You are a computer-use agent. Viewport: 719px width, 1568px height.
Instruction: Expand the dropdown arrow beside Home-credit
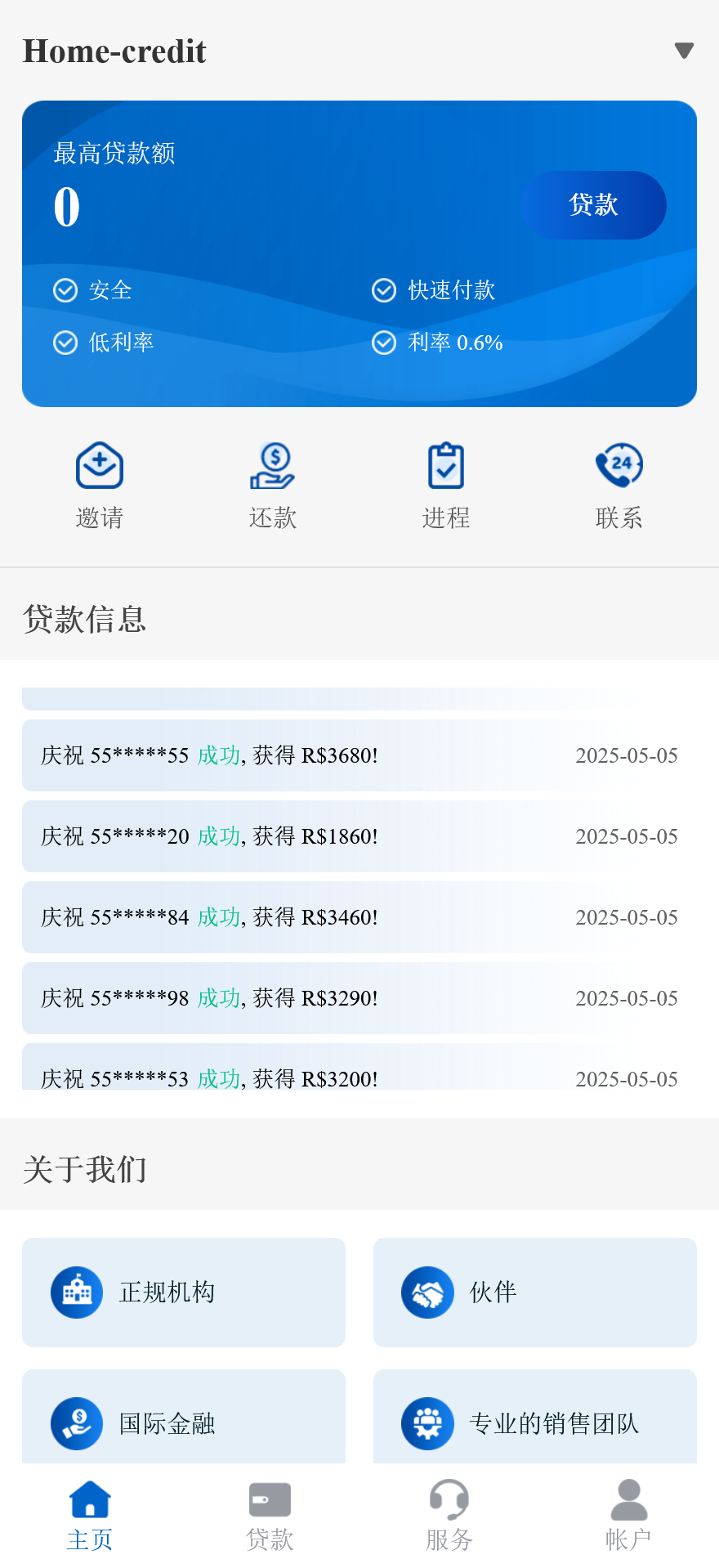(683, 50)
